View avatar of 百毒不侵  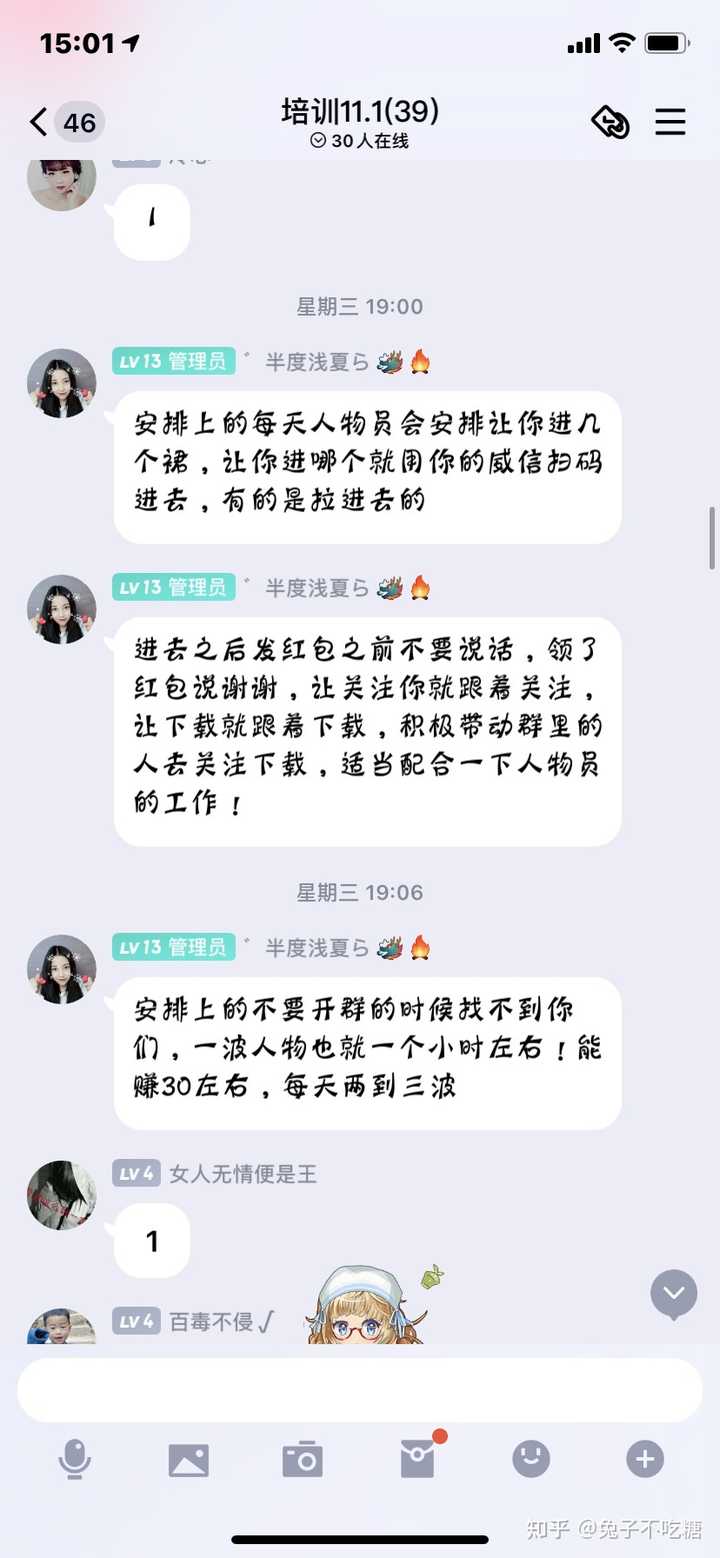[x=62, y=1327]
